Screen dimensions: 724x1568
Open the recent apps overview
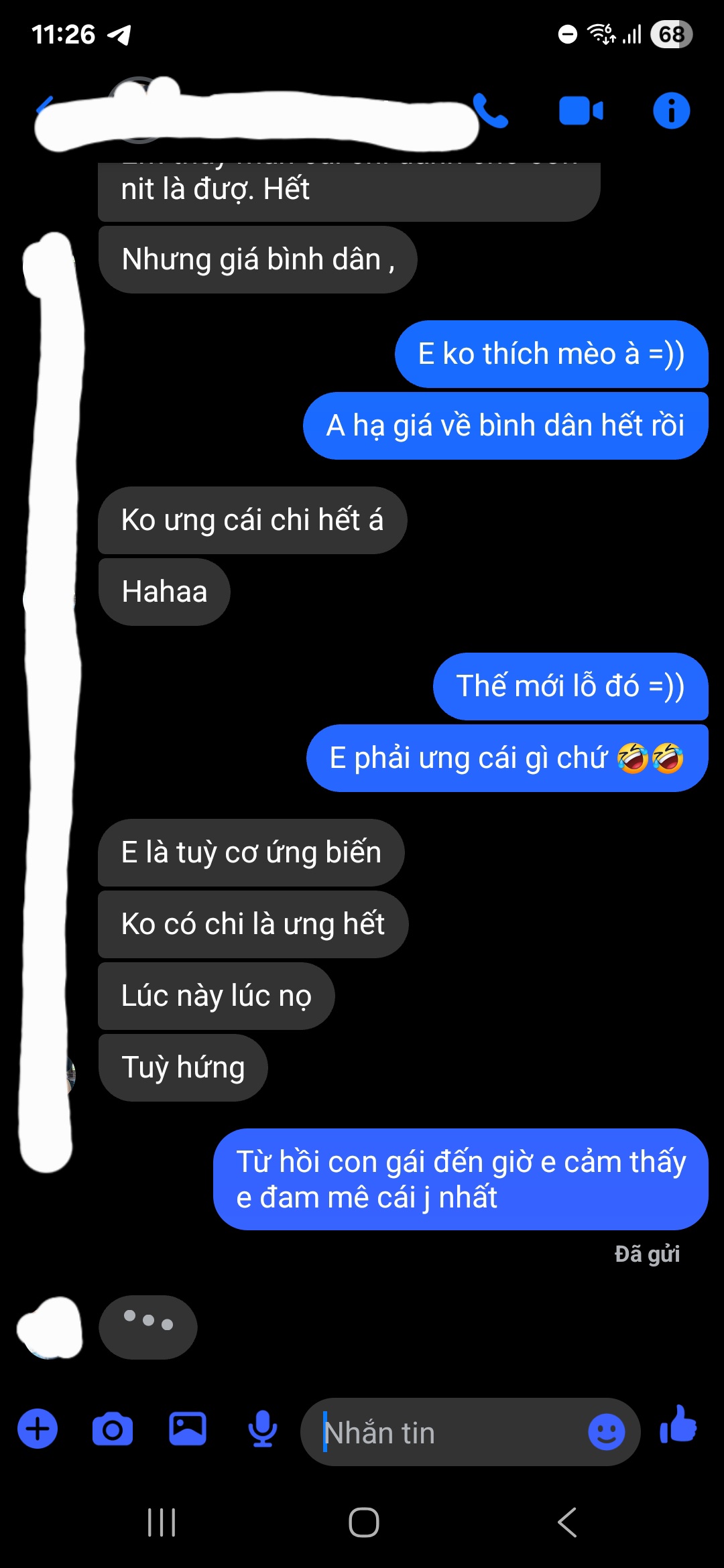pyautogui.click(x=162, y=1522)
